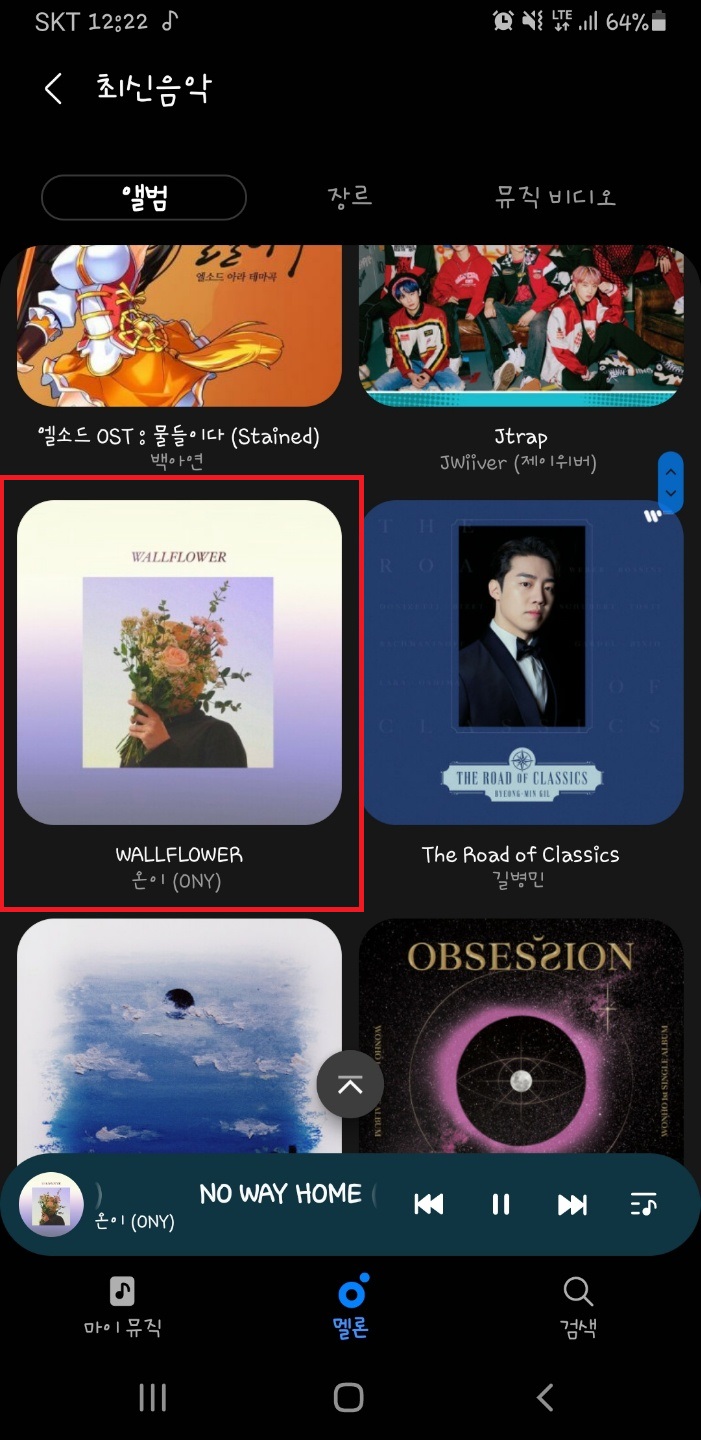Pause NO WAY HOME playback
This screenshot has height=1440, width=701.
(501, 1205)
